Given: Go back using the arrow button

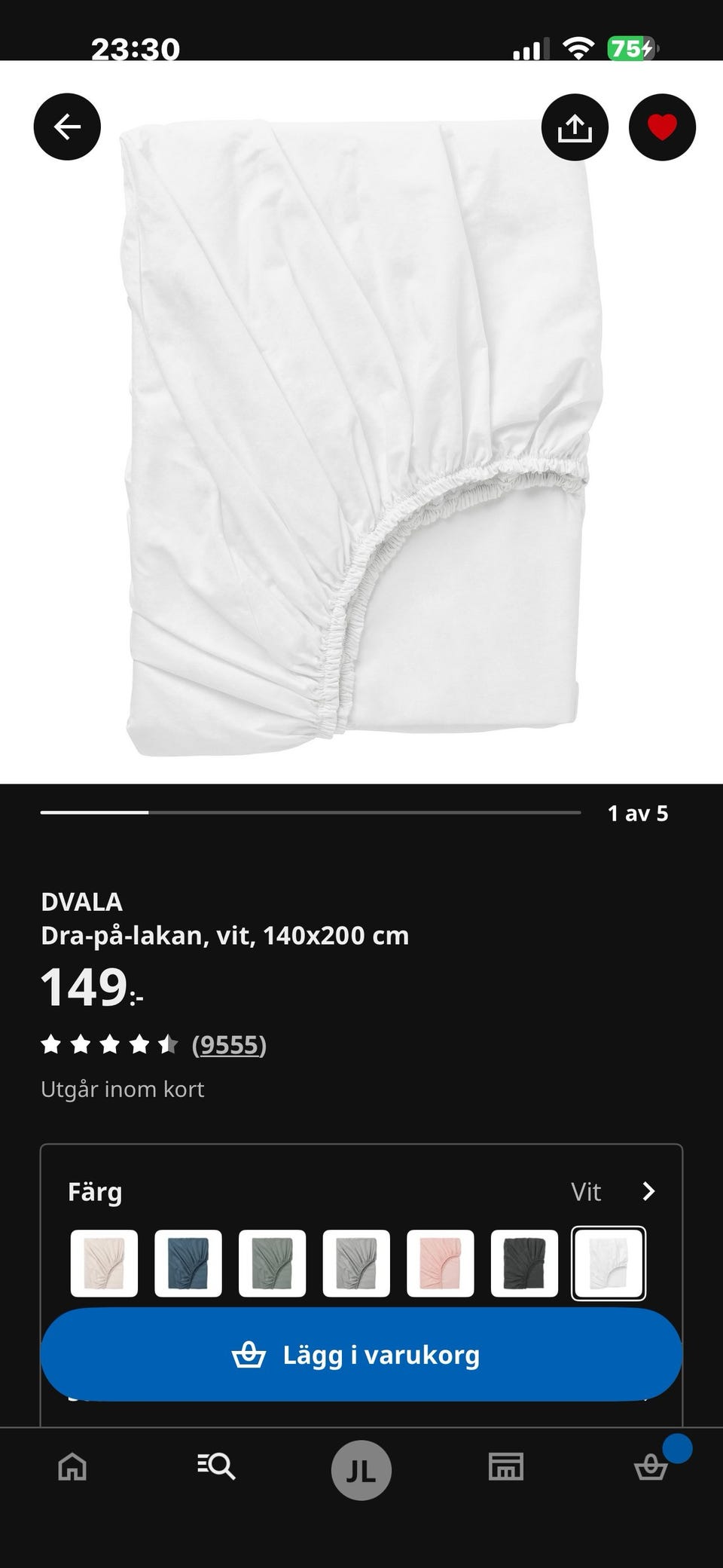Looking at the screenshot, I should pos(67,127).
